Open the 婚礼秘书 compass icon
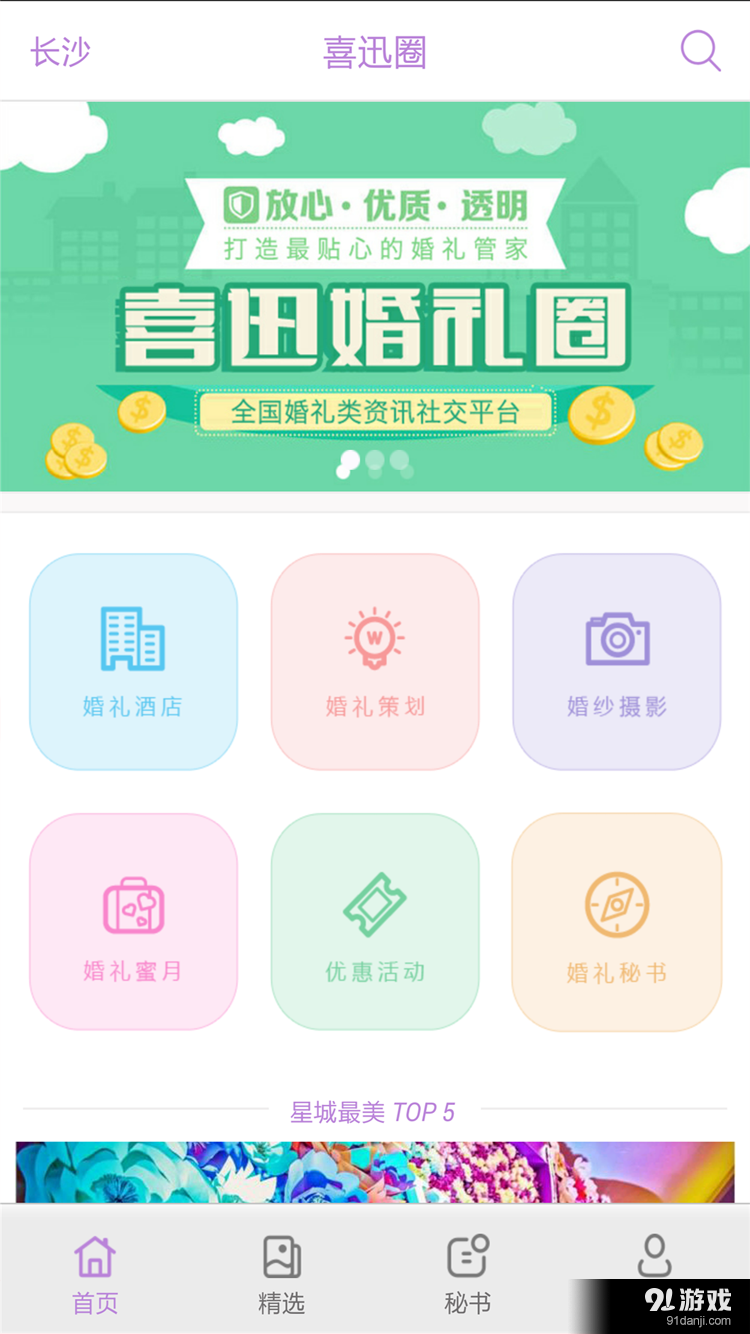This screenshot has width=750, height=1334. coord(616,903)
